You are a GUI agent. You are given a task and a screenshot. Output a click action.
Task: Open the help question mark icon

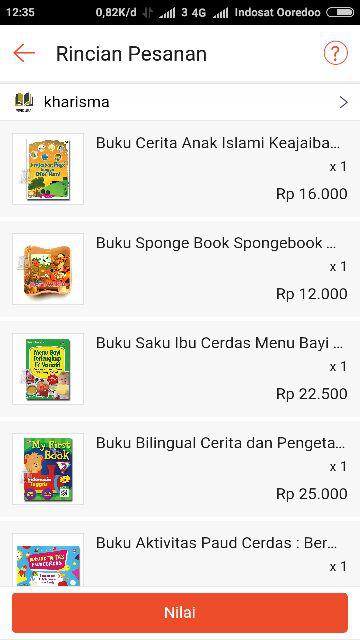click(x=336, y=53)
